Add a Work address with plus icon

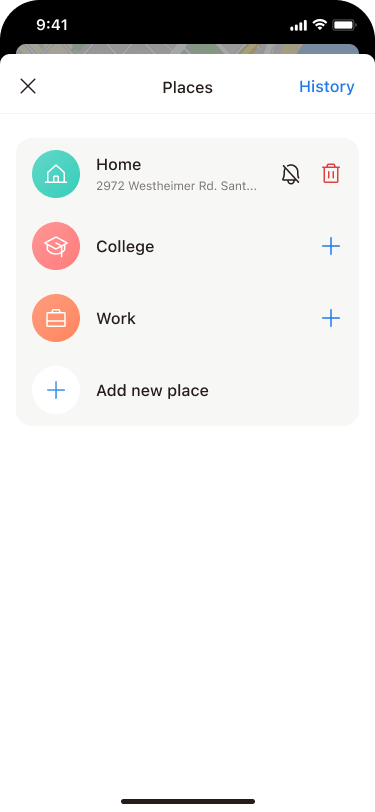(x=330, y=318)
